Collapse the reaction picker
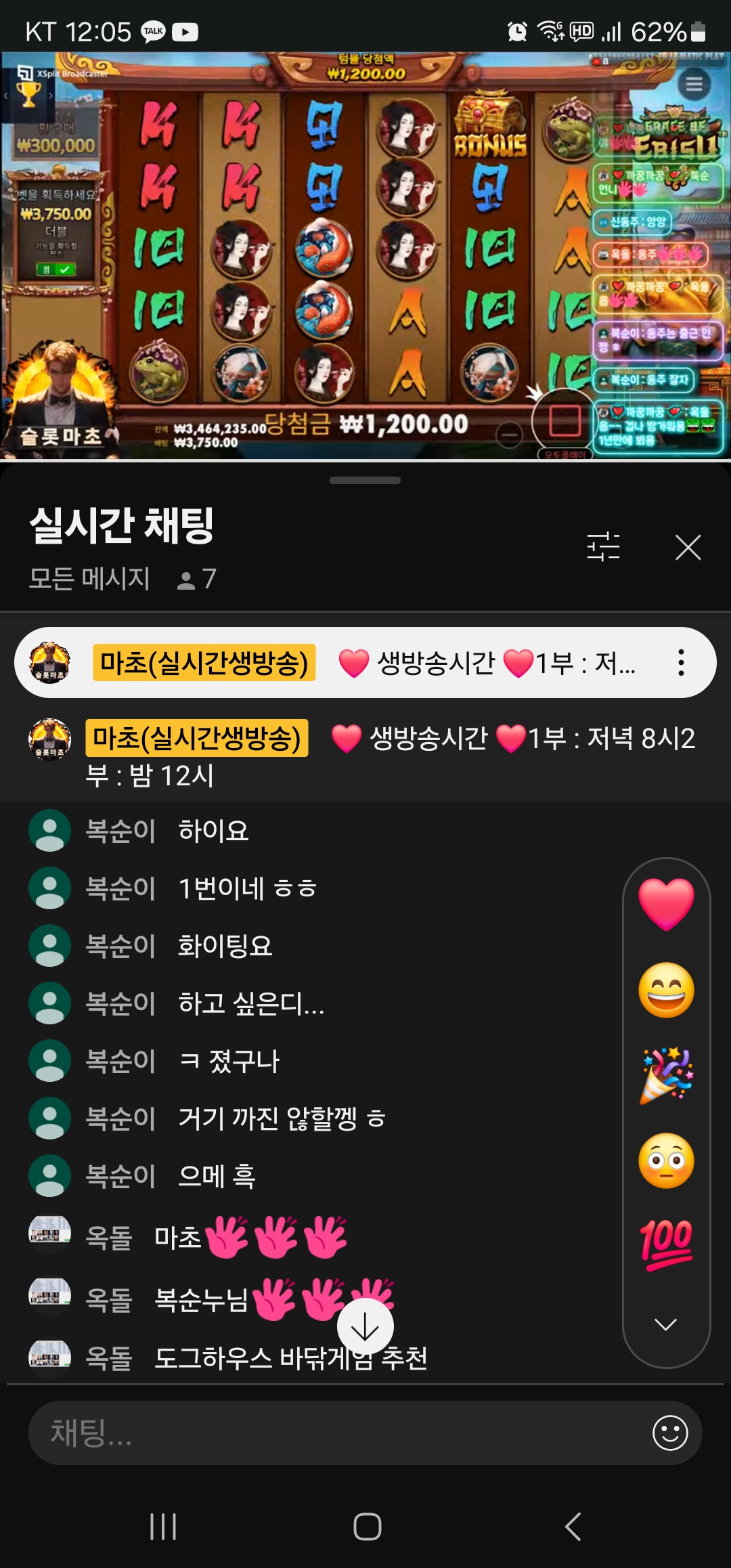 [666, 1324]
